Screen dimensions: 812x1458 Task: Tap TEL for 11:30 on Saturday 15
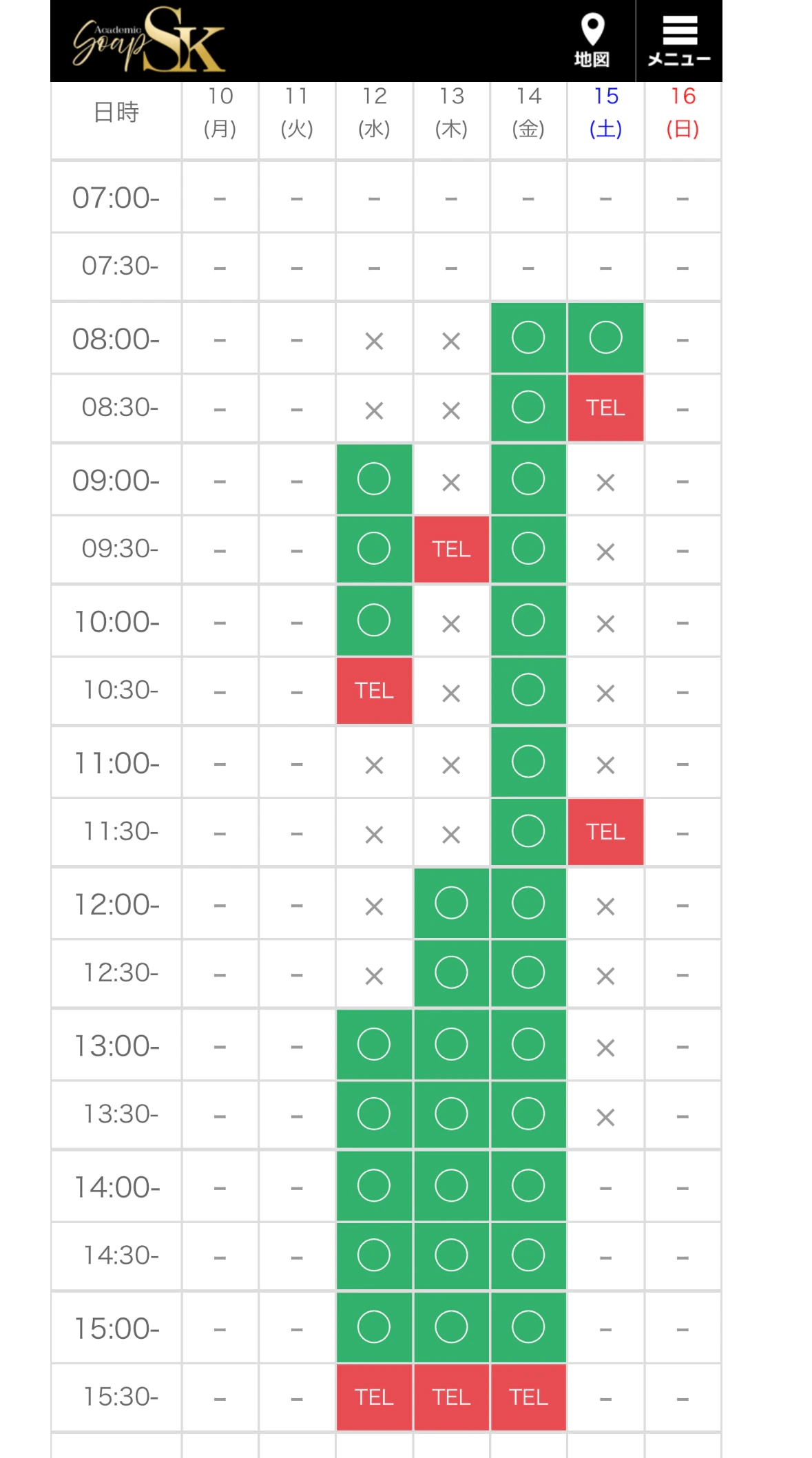pos(605,831)
